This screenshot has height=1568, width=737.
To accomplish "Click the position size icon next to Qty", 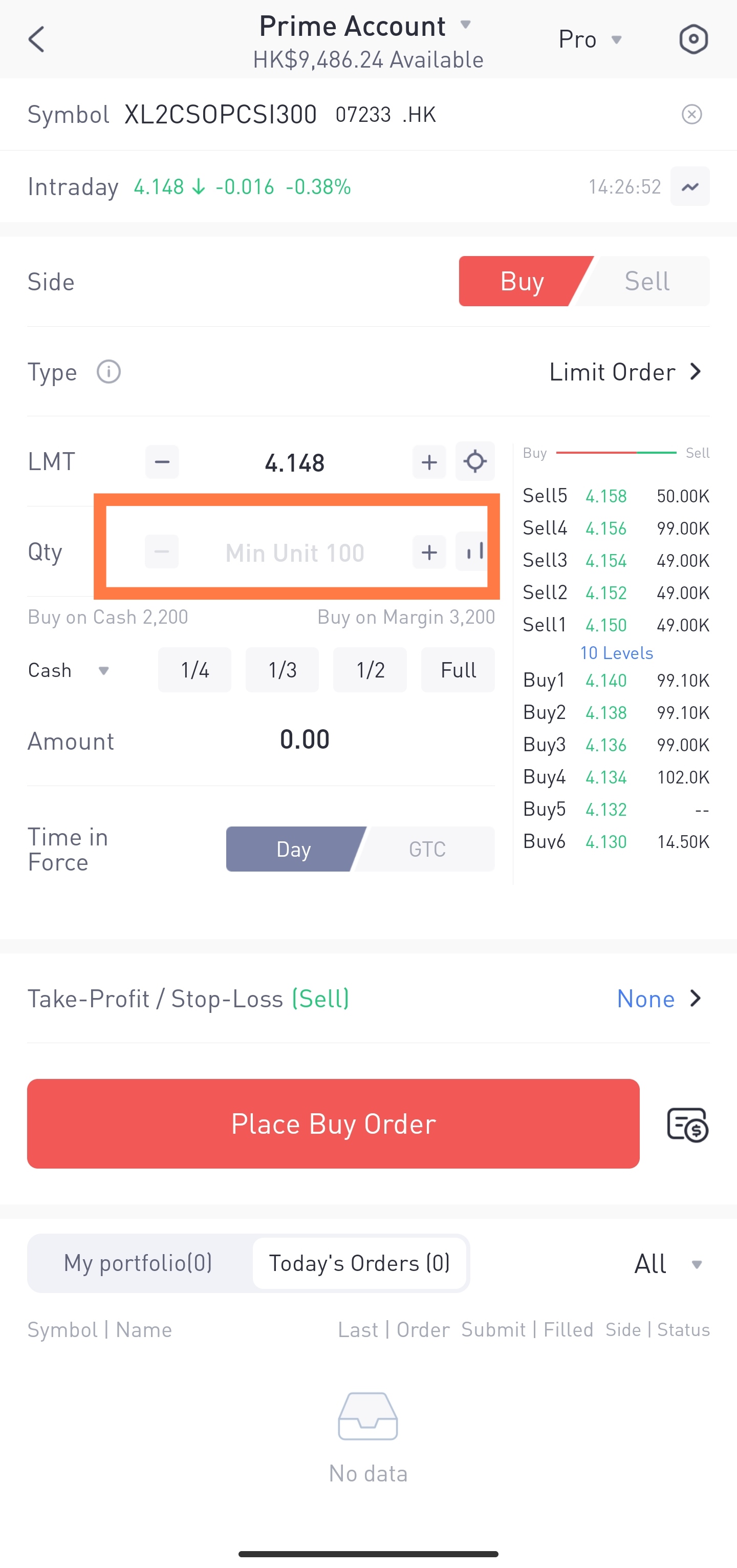I will tap(474, 552).
